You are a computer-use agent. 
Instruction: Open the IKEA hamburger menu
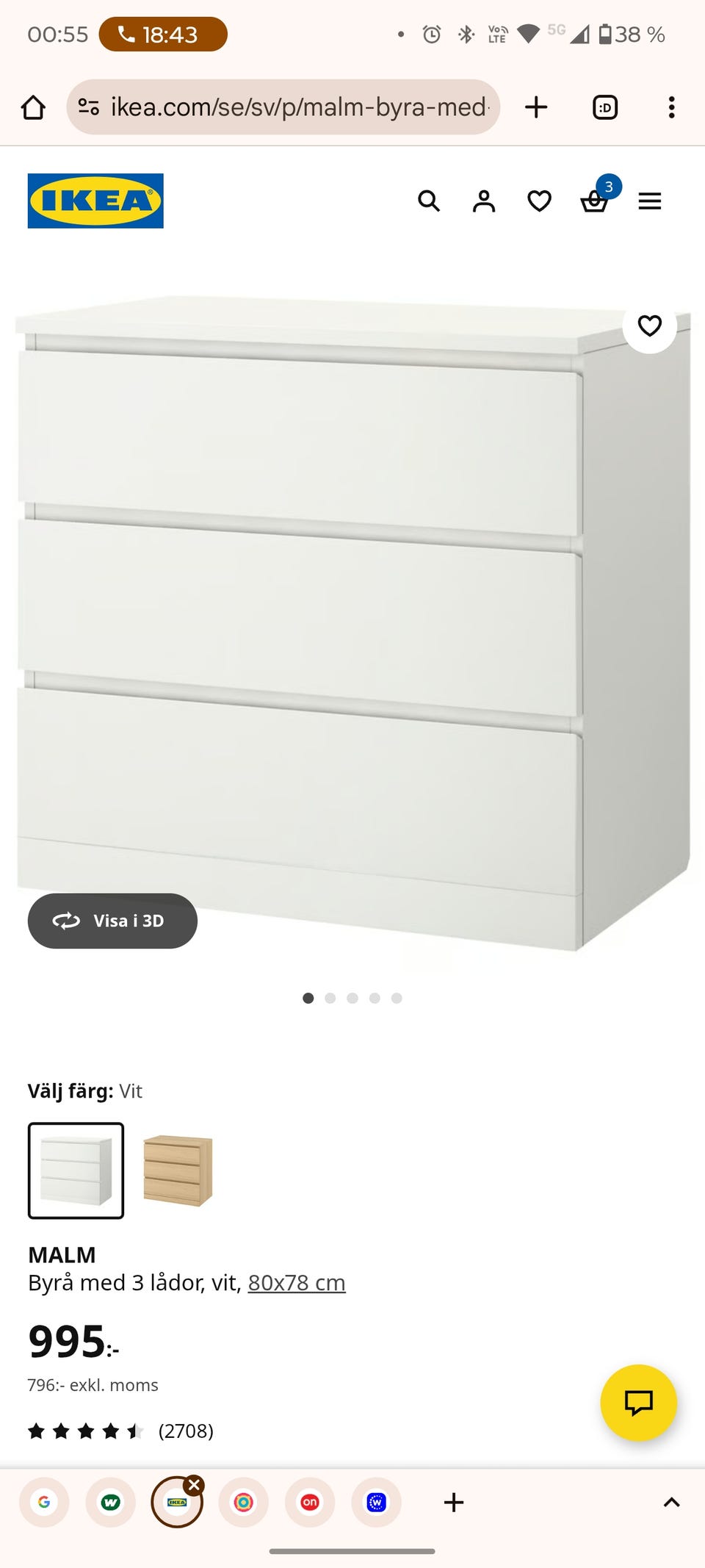(650, 201)
